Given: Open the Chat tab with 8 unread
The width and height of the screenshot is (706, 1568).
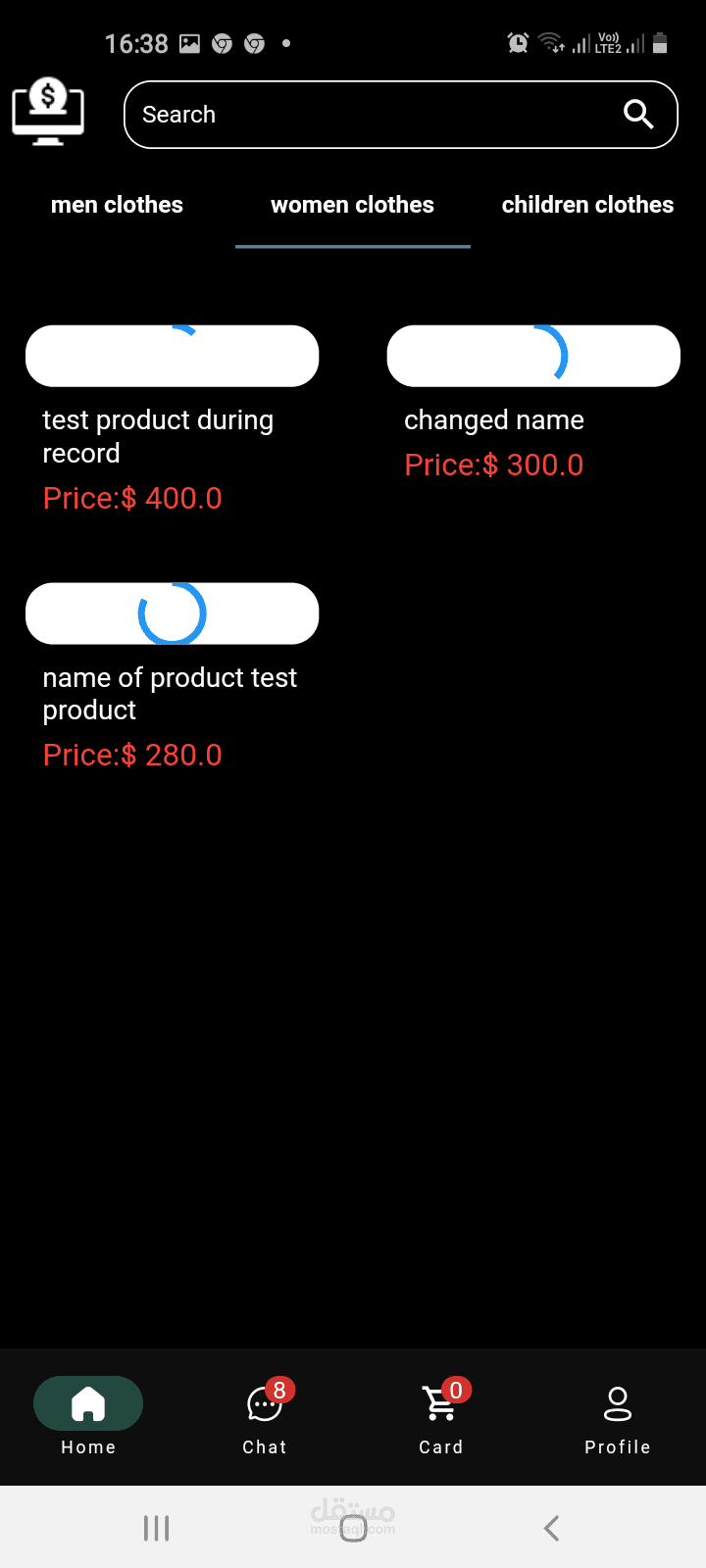Looking at the screenshot, I should click(x=265, y=1416).
